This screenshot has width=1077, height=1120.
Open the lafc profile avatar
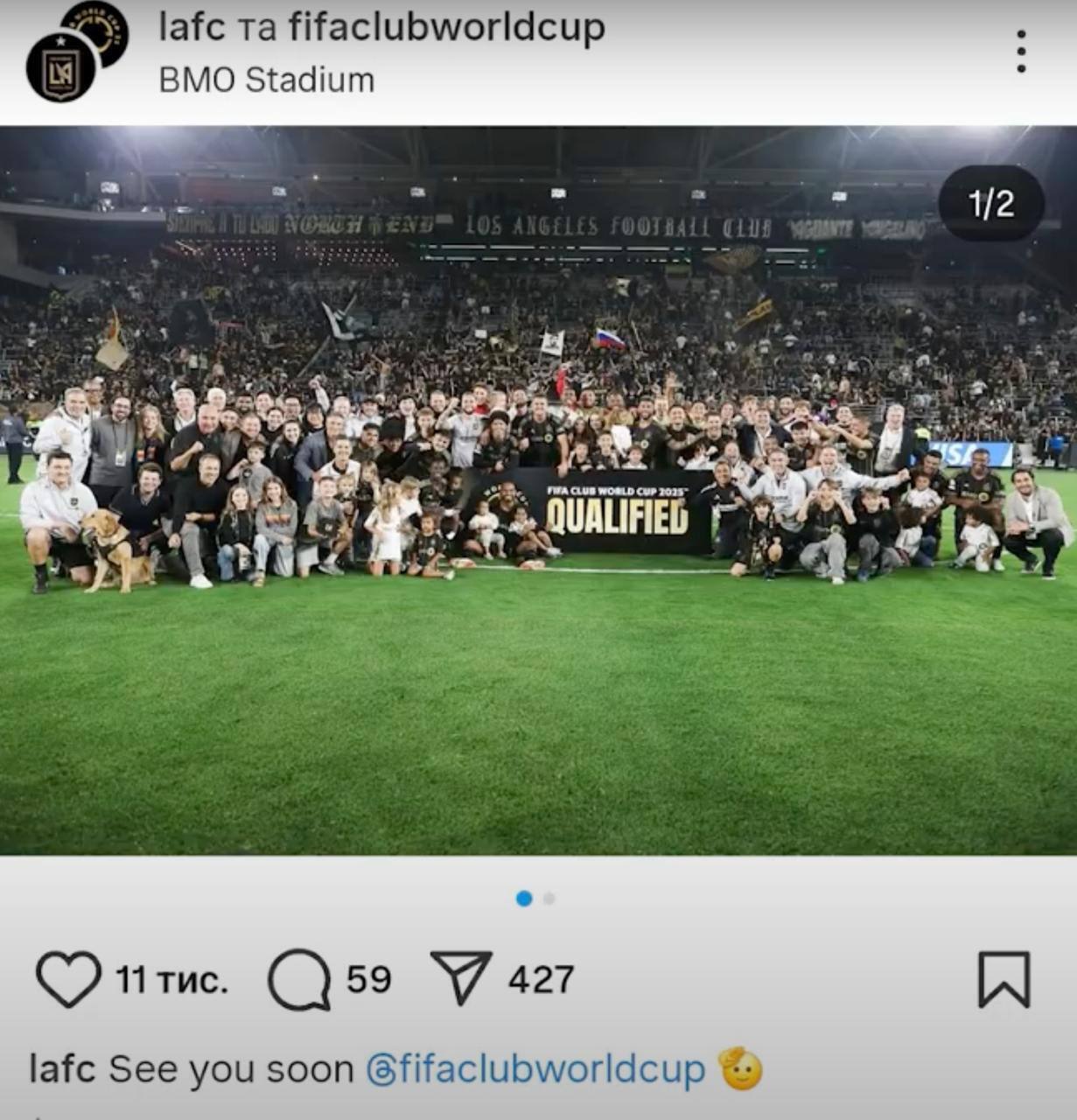[x=61, y=68]
